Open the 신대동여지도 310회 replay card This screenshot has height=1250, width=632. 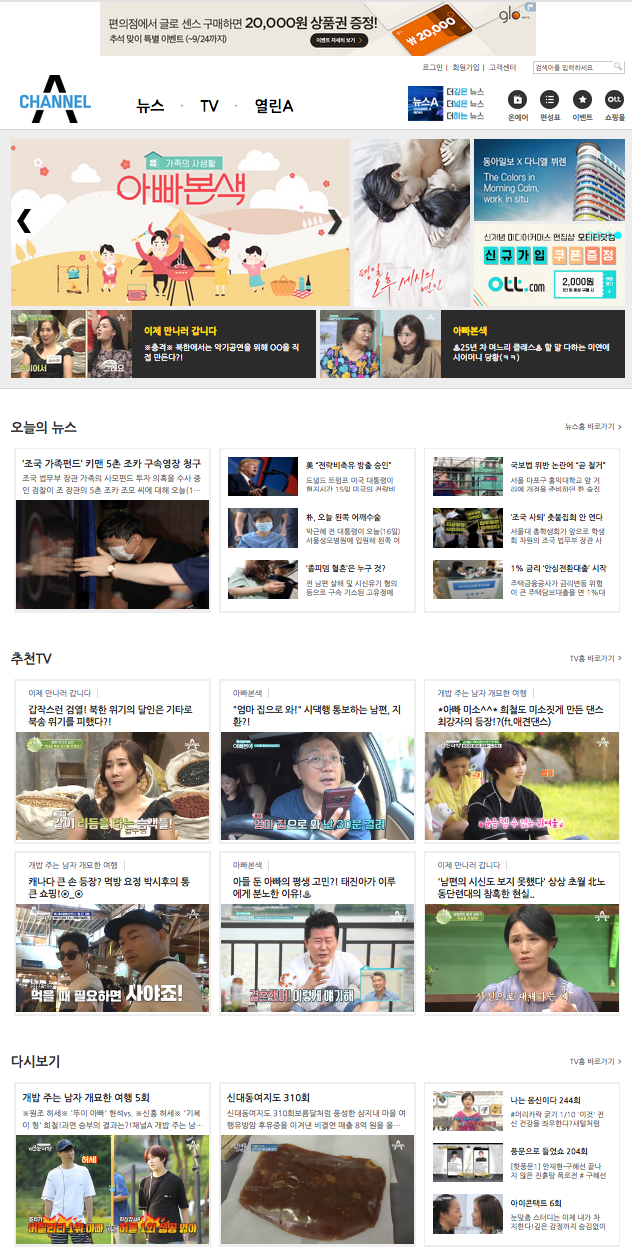(316, 1098)
